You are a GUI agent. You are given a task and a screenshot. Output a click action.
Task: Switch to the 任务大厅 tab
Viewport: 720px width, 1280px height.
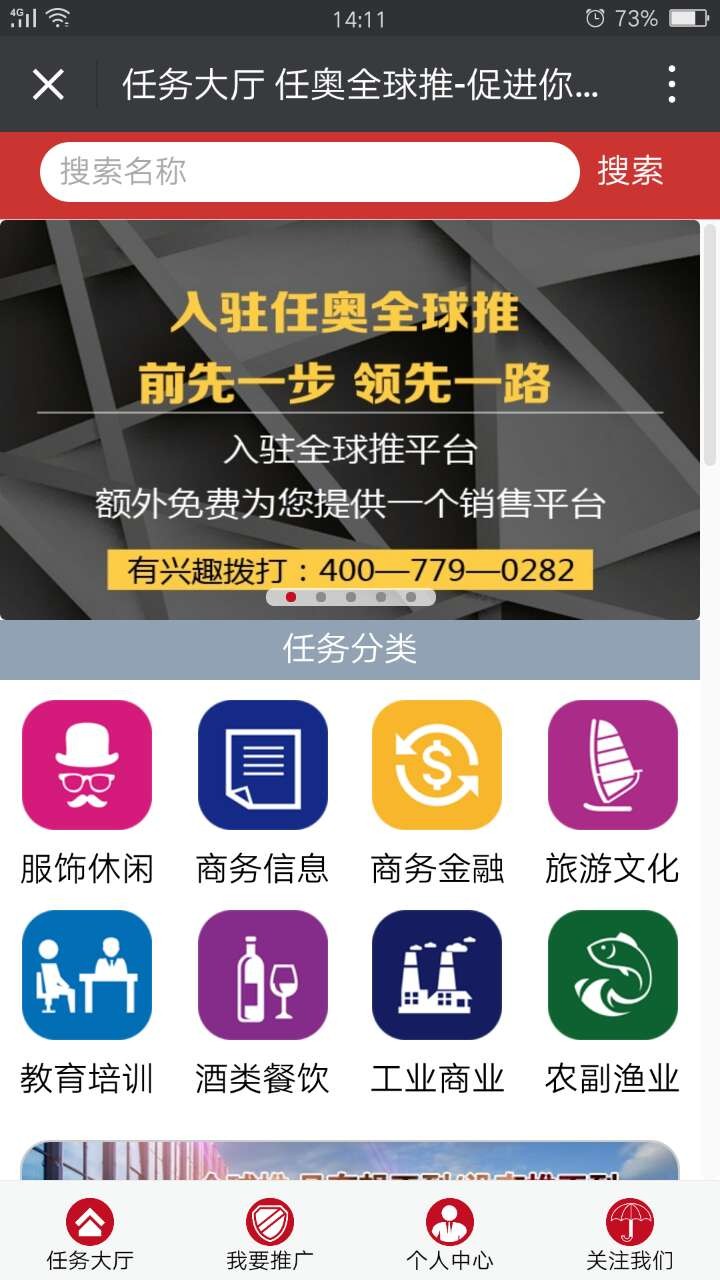90,1235
